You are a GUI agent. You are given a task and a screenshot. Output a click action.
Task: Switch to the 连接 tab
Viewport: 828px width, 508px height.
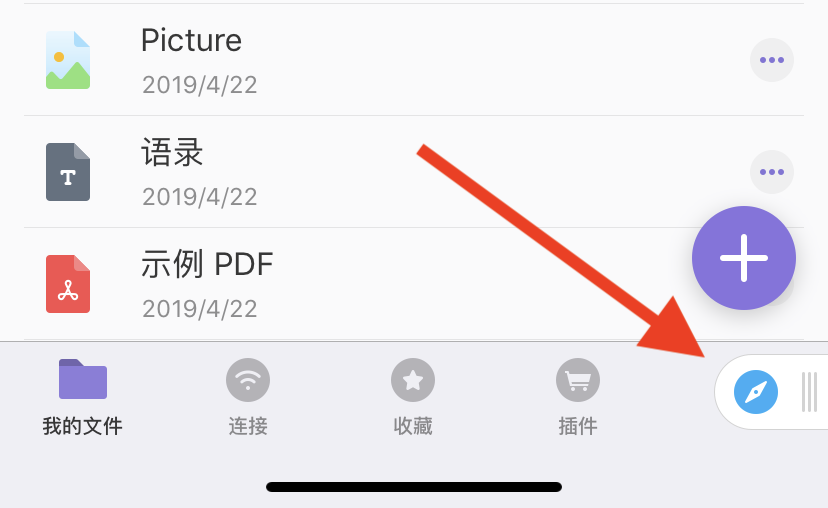point(248,396)
